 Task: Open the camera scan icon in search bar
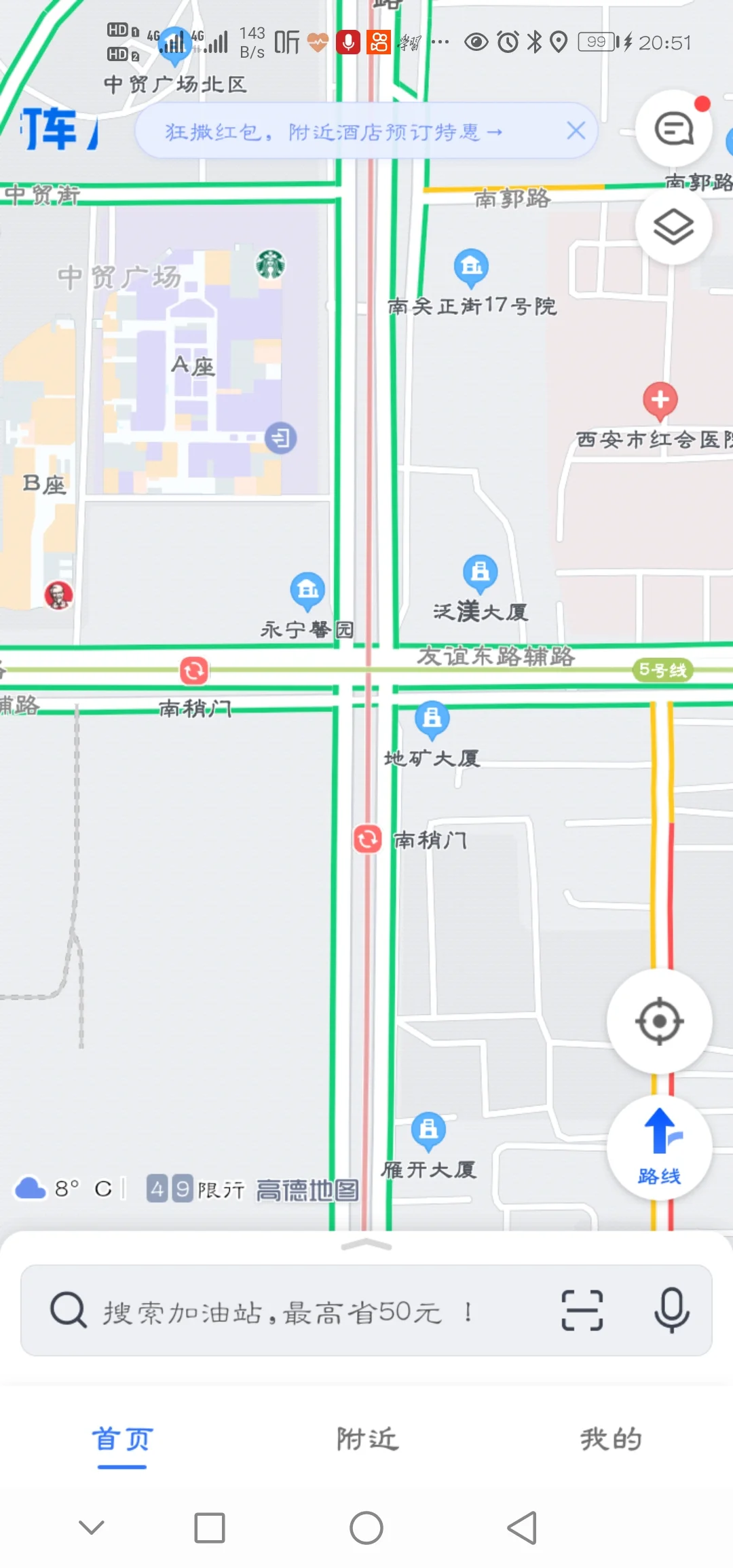(582, 1311)
